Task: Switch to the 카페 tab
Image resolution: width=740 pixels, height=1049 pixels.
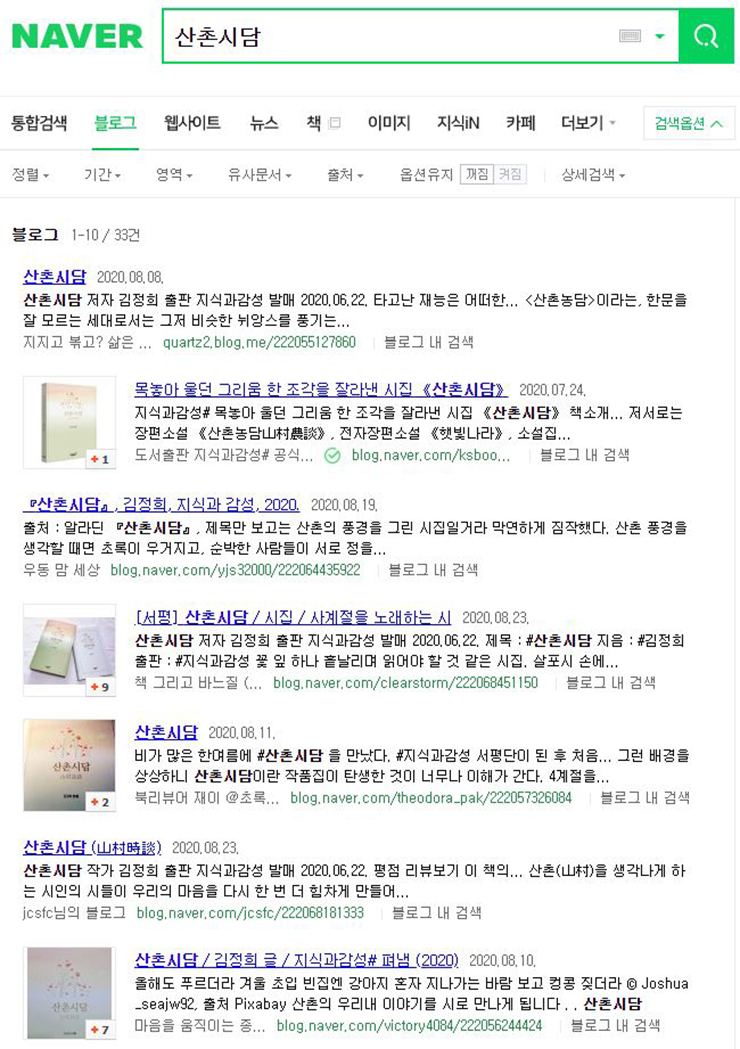Action: [x=520, y=123]
